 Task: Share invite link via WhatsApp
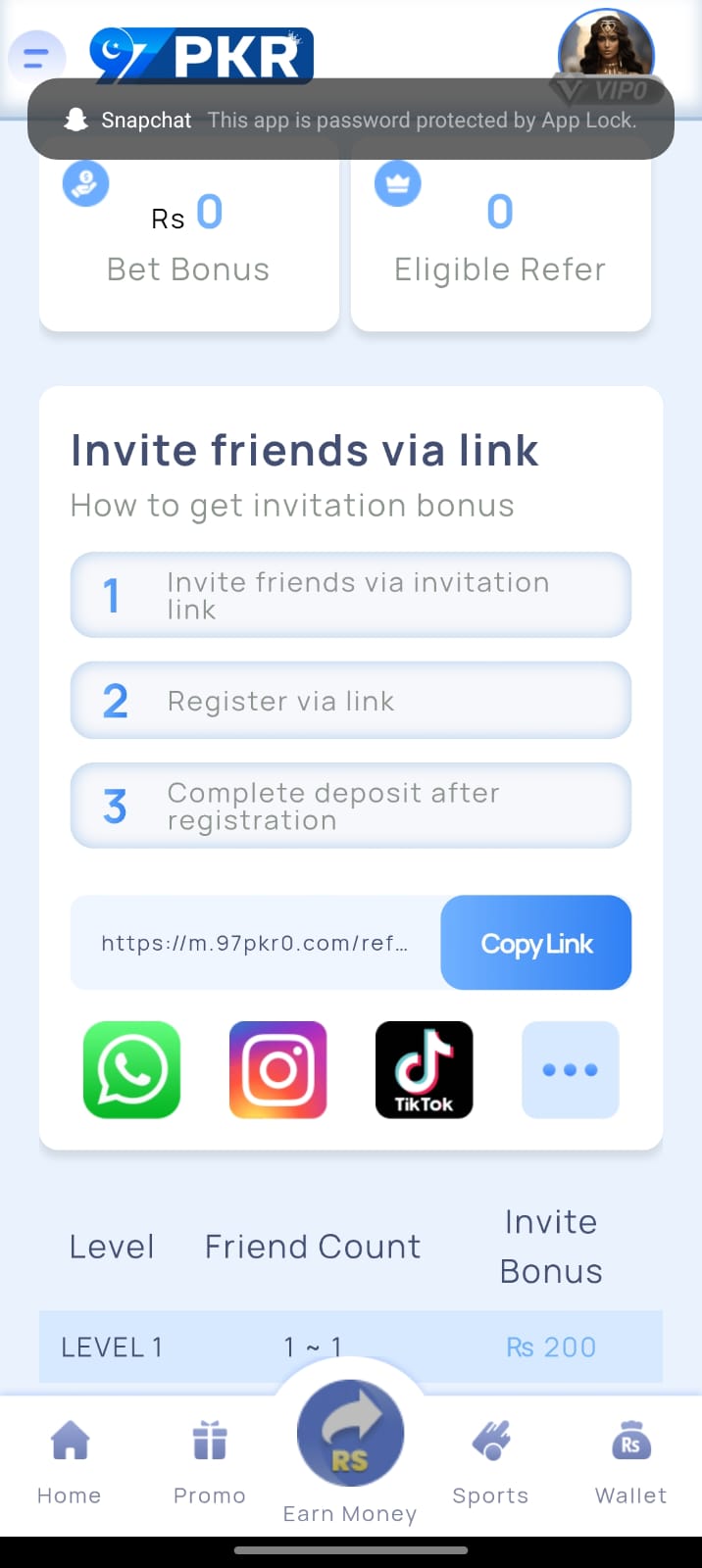click(132, 1070)
